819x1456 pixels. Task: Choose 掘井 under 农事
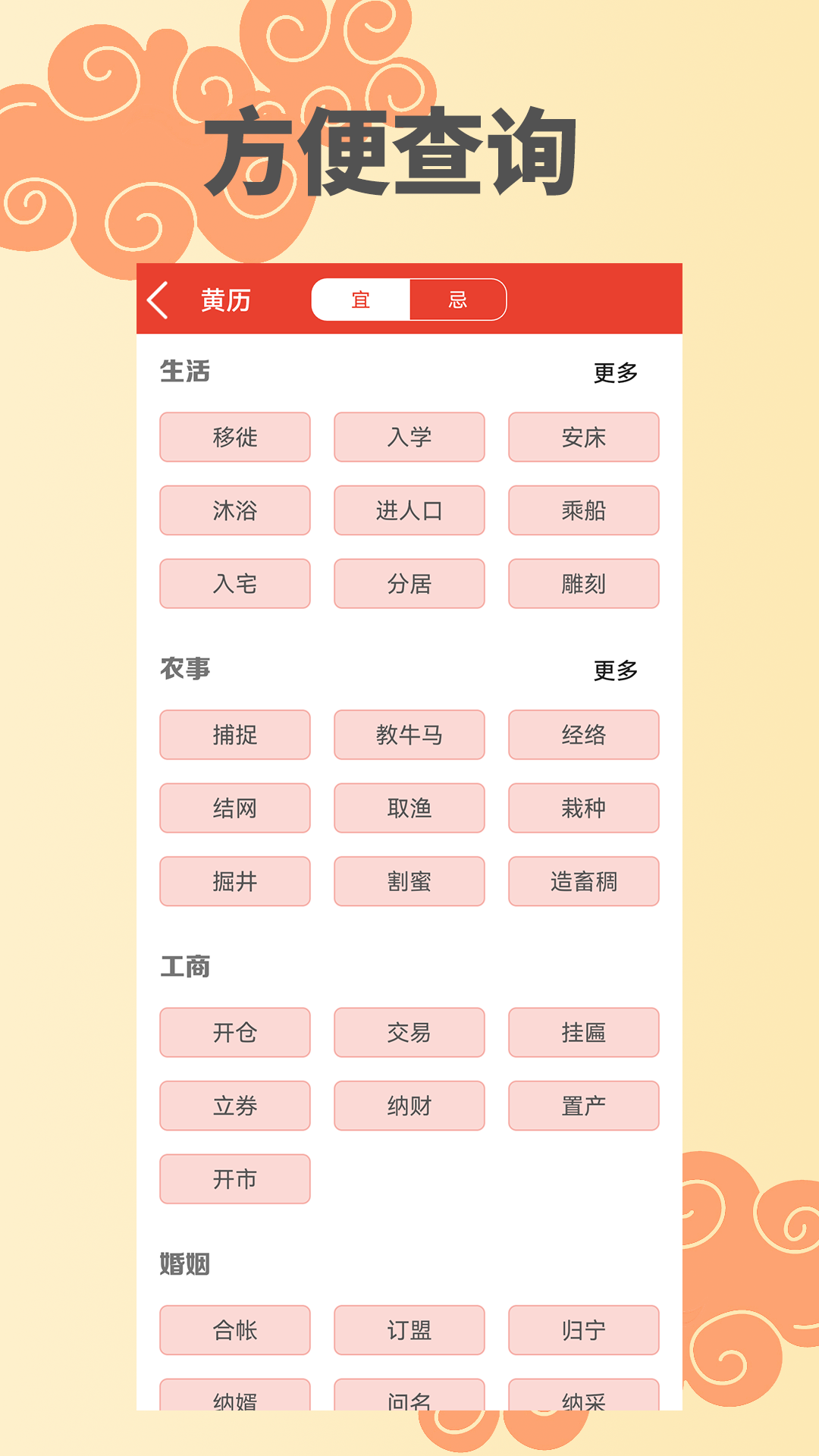234,880
